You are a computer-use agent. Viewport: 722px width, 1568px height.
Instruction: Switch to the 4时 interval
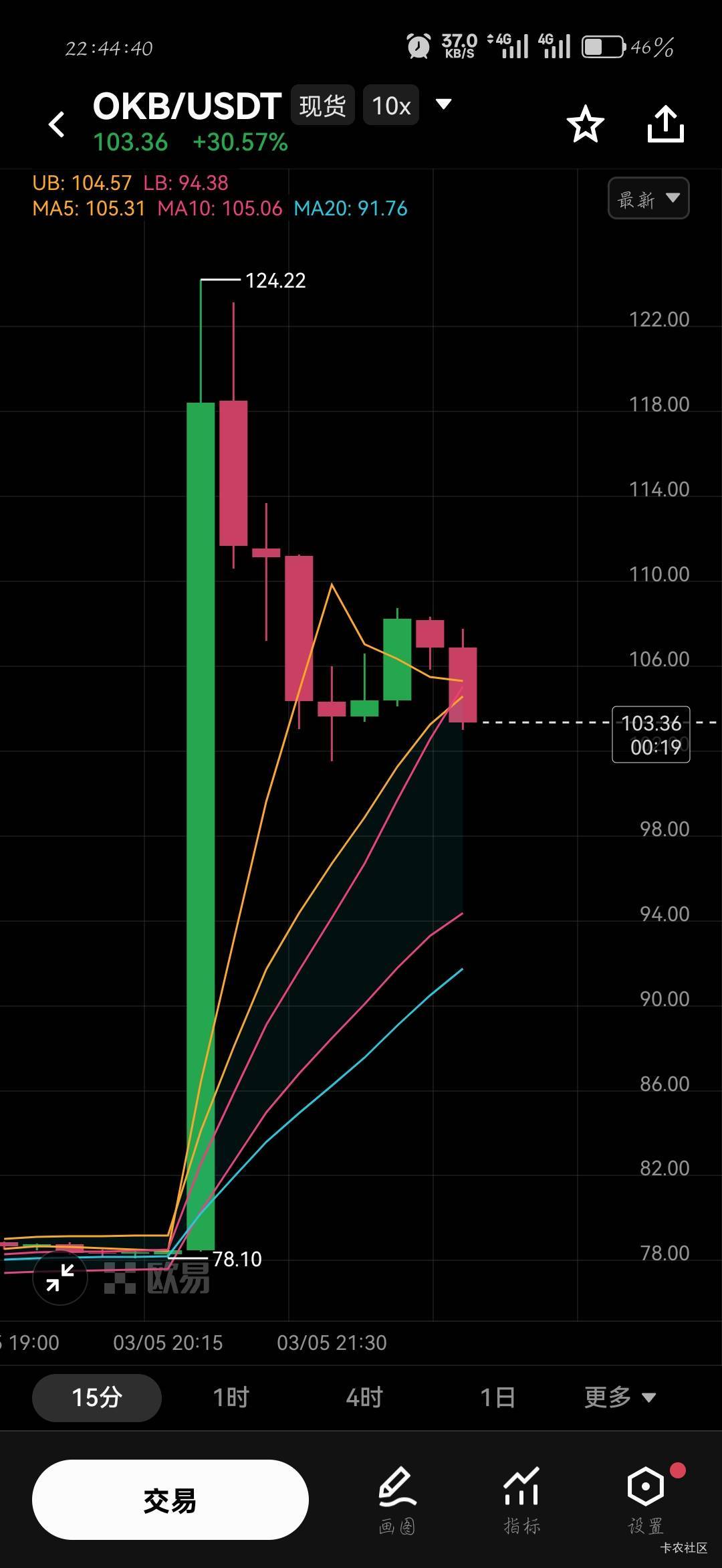tap(364, 1397)
